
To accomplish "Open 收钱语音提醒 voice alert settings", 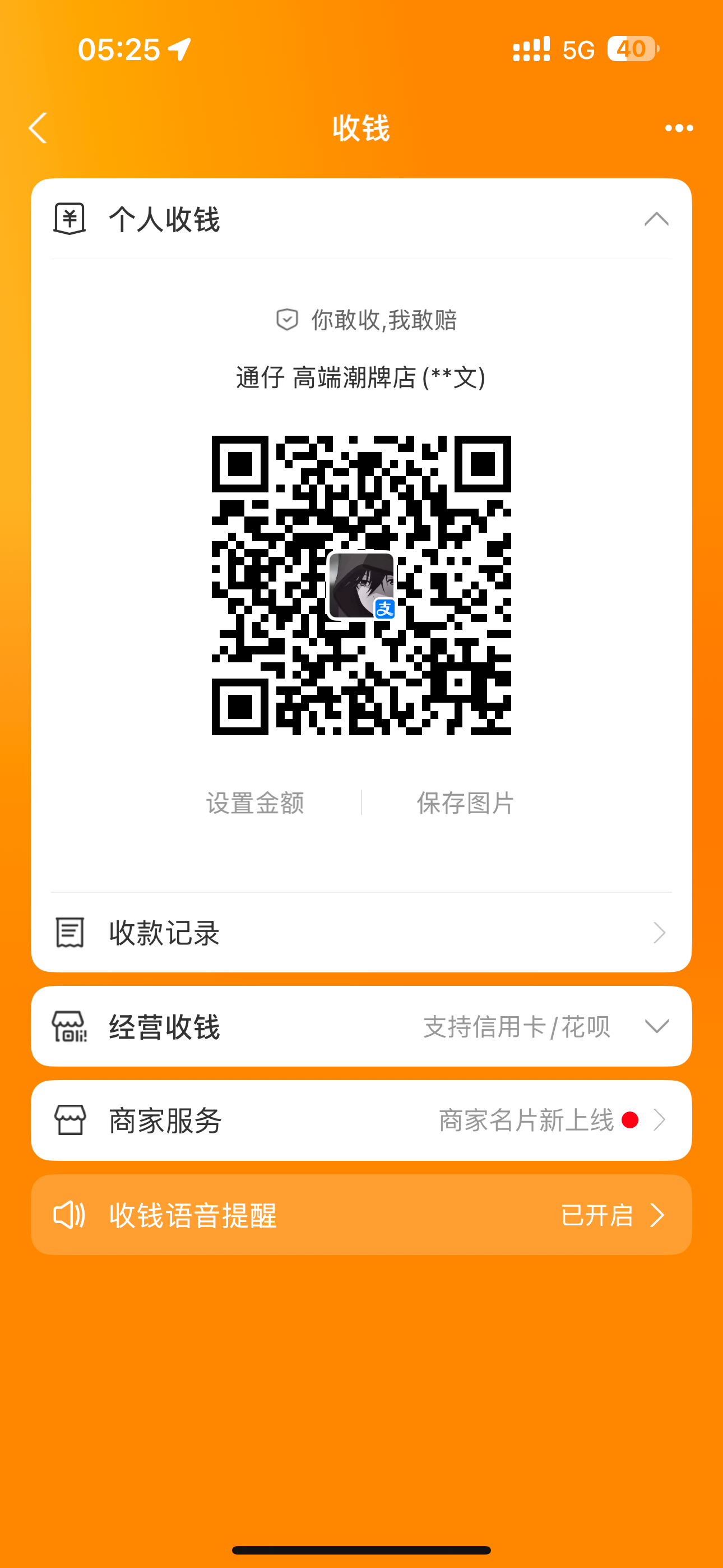I will (x=361, y=1215).
